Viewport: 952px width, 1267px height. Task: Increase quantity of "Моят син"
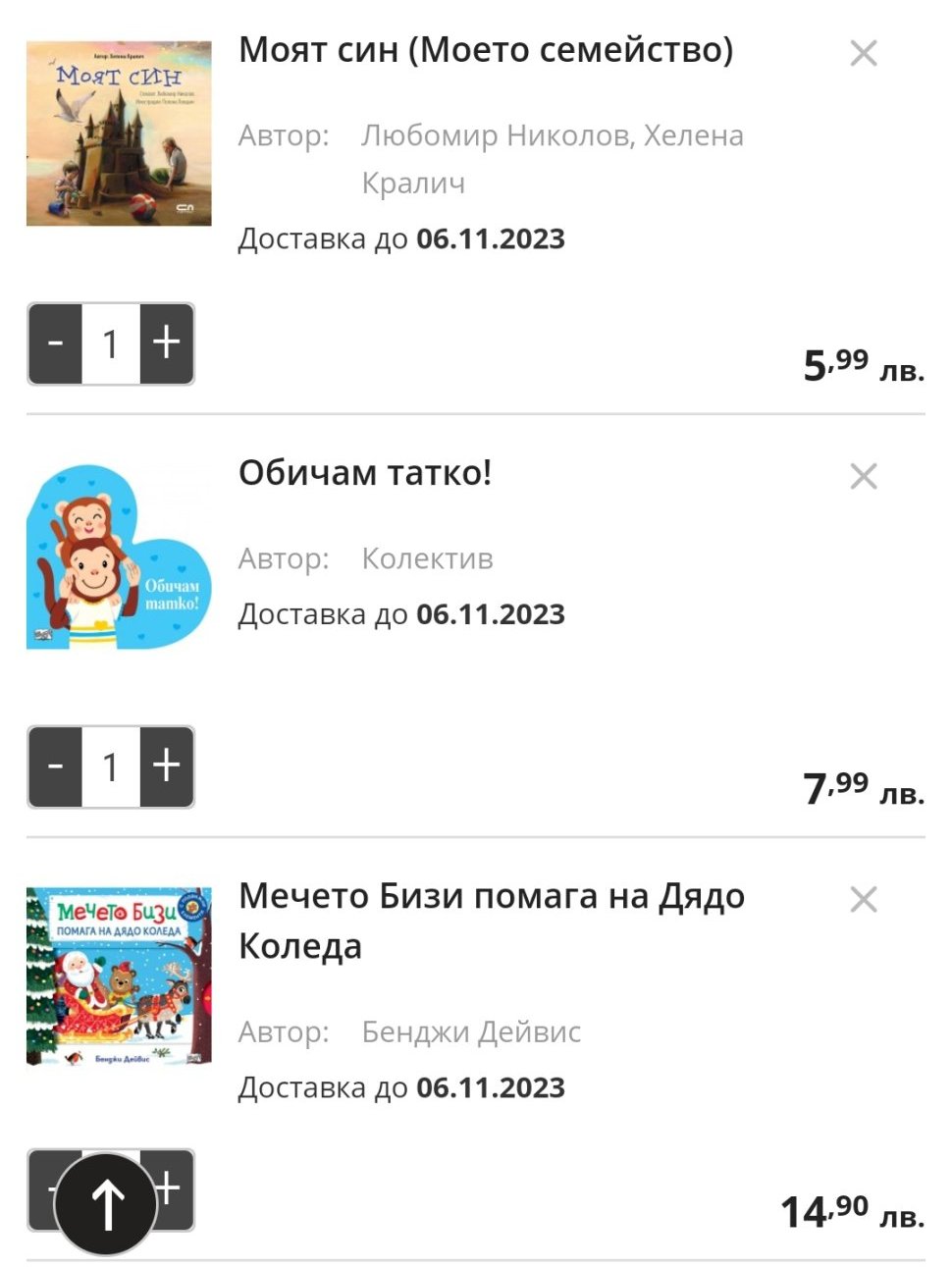[x=167, y=343]
